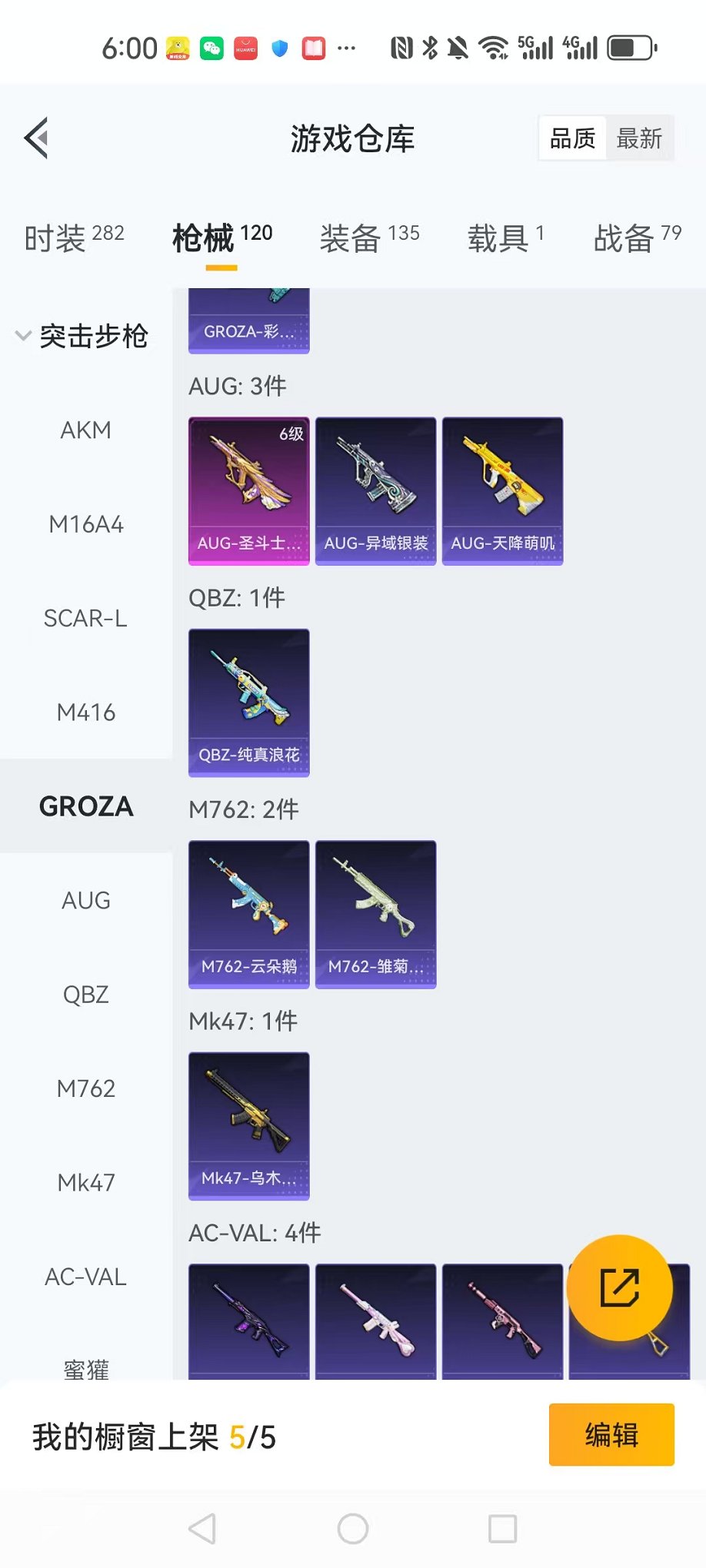This screenshot has width=706, height=1568.
Task: Tap 编辑 to edit showcase
Action: (x=611, y=1435)
